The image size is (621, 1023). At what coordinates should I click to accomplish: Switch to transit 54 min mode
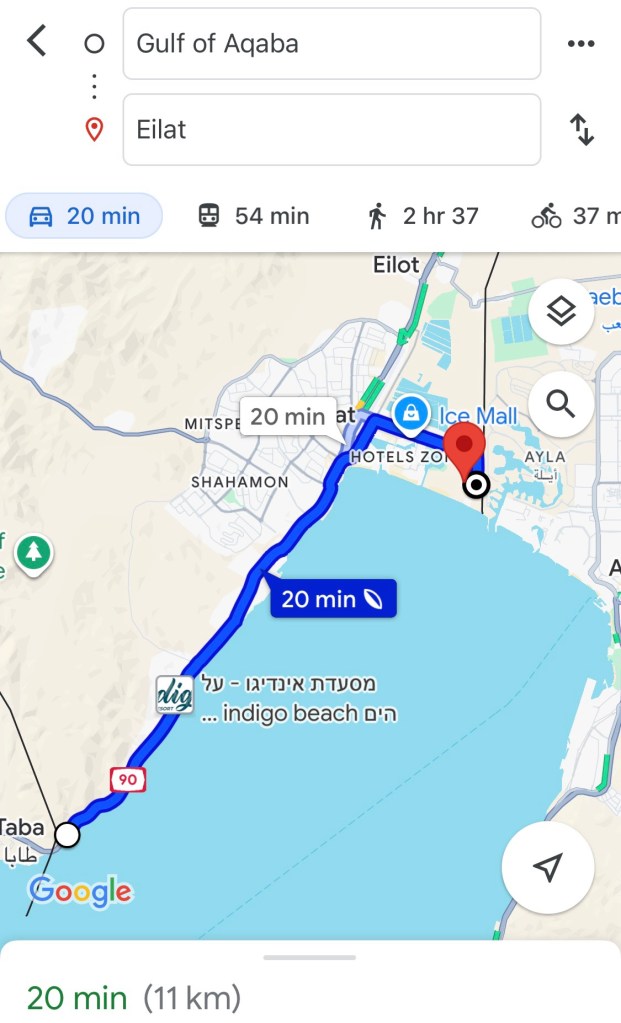(x=253, y=216)
